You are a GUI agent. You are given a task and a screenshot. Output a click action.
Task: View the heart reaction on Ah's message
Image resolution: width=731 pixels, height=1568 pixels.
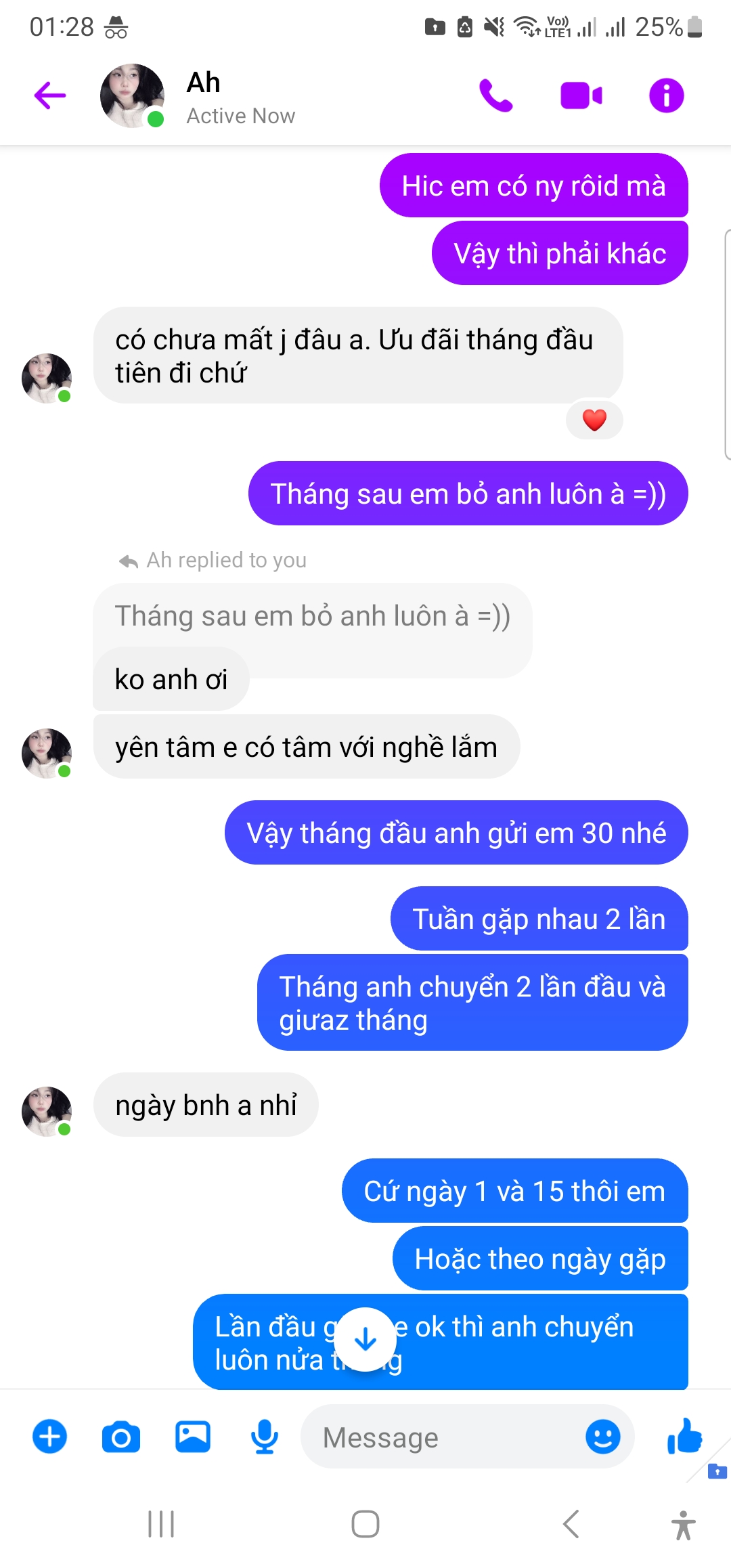[594, 420]
